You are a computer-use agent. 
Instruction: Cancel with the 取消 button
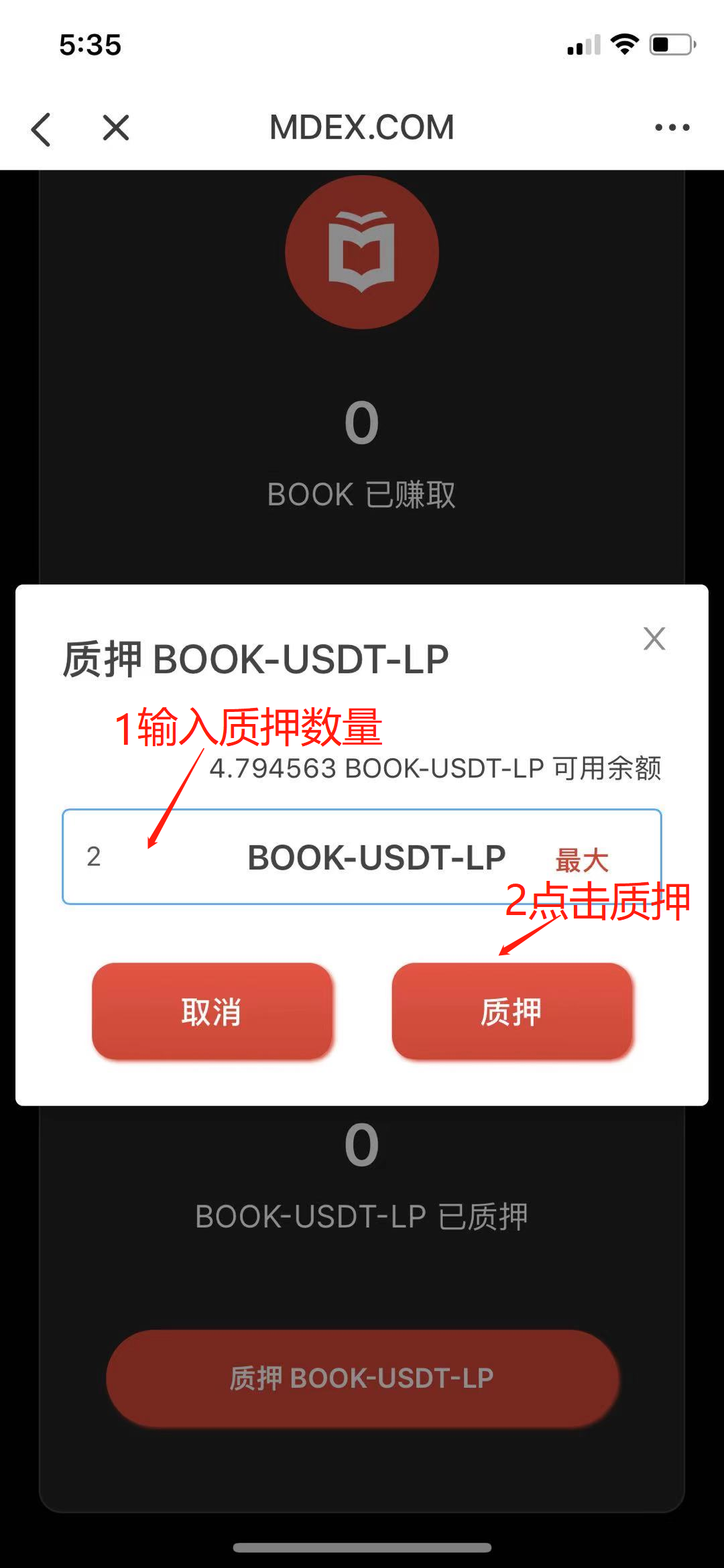[212, 1011]
